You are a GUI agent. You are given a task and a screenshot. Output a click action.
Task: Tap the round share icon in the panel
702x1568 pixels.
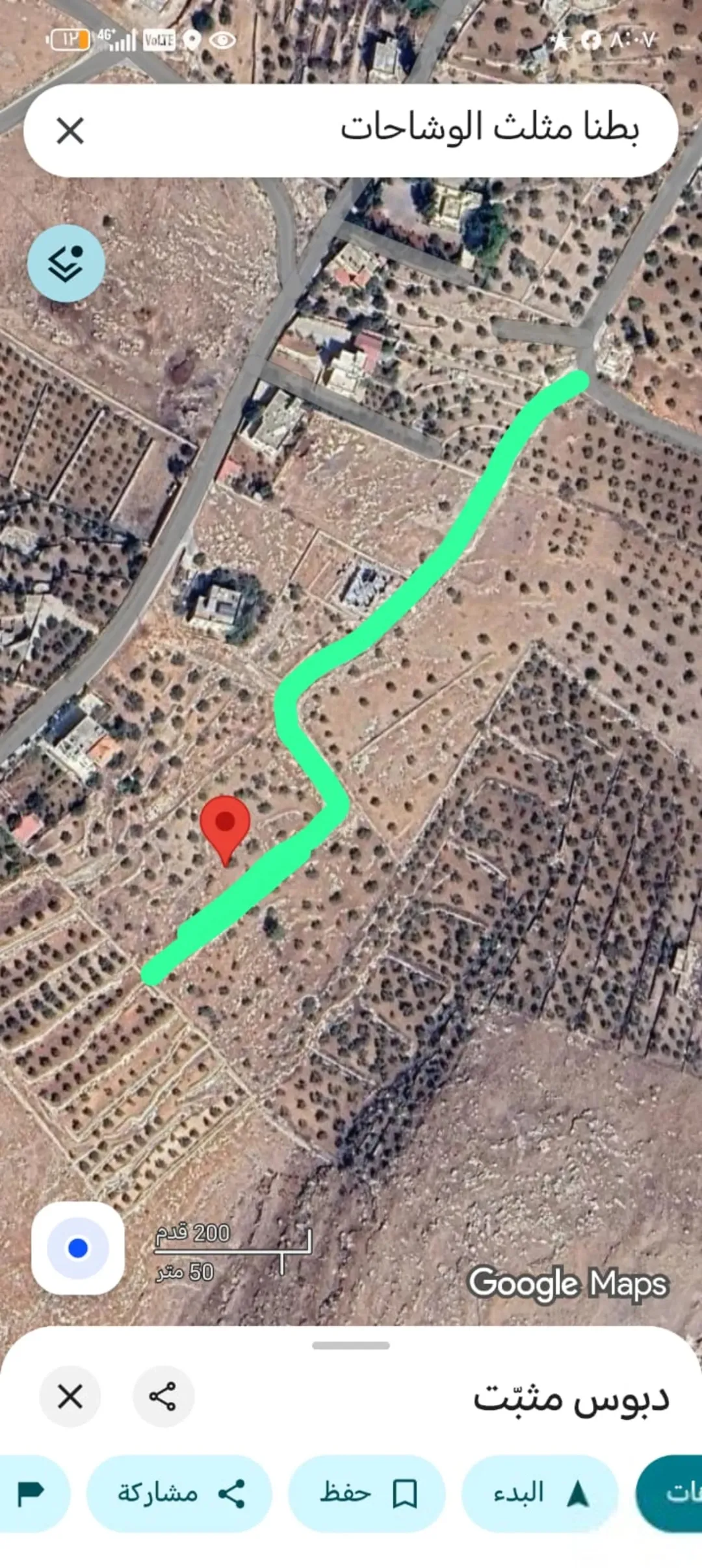click(163, 1396)
